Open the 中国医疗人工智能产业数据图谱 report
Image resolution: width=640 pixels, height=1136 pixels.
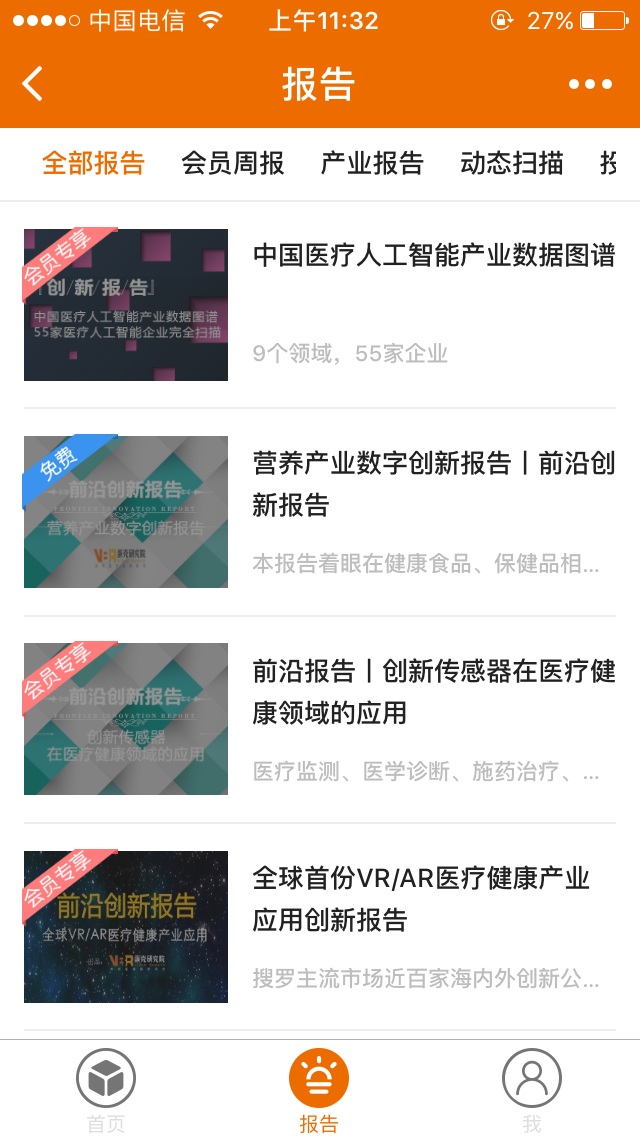tap(433, 256)
